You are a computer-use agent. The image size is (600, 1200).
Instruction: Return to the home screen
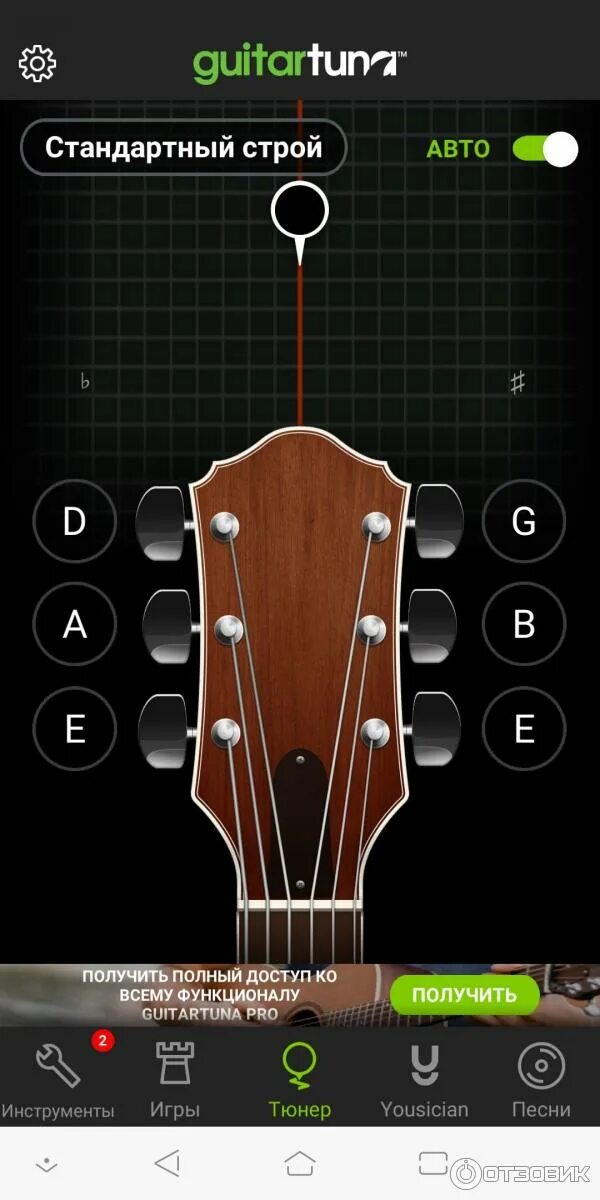click(300, 1163)
